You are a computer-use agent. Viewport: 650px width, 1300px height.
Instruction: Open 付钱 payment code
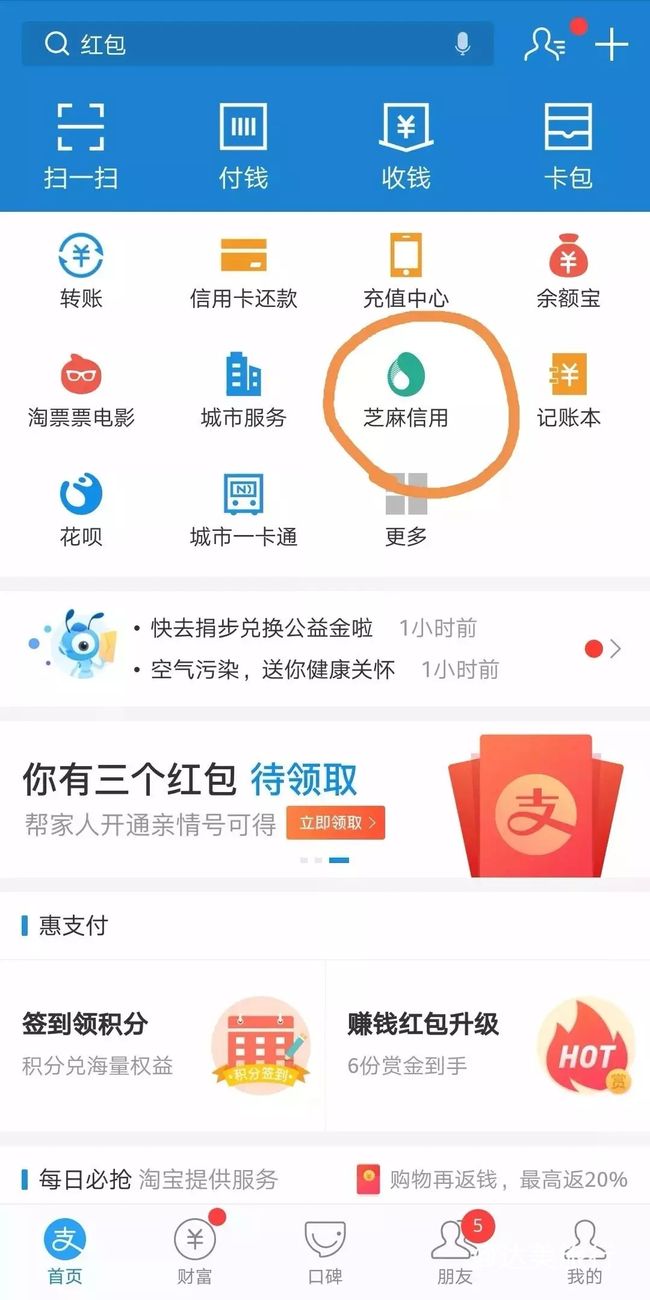(243, 146)
